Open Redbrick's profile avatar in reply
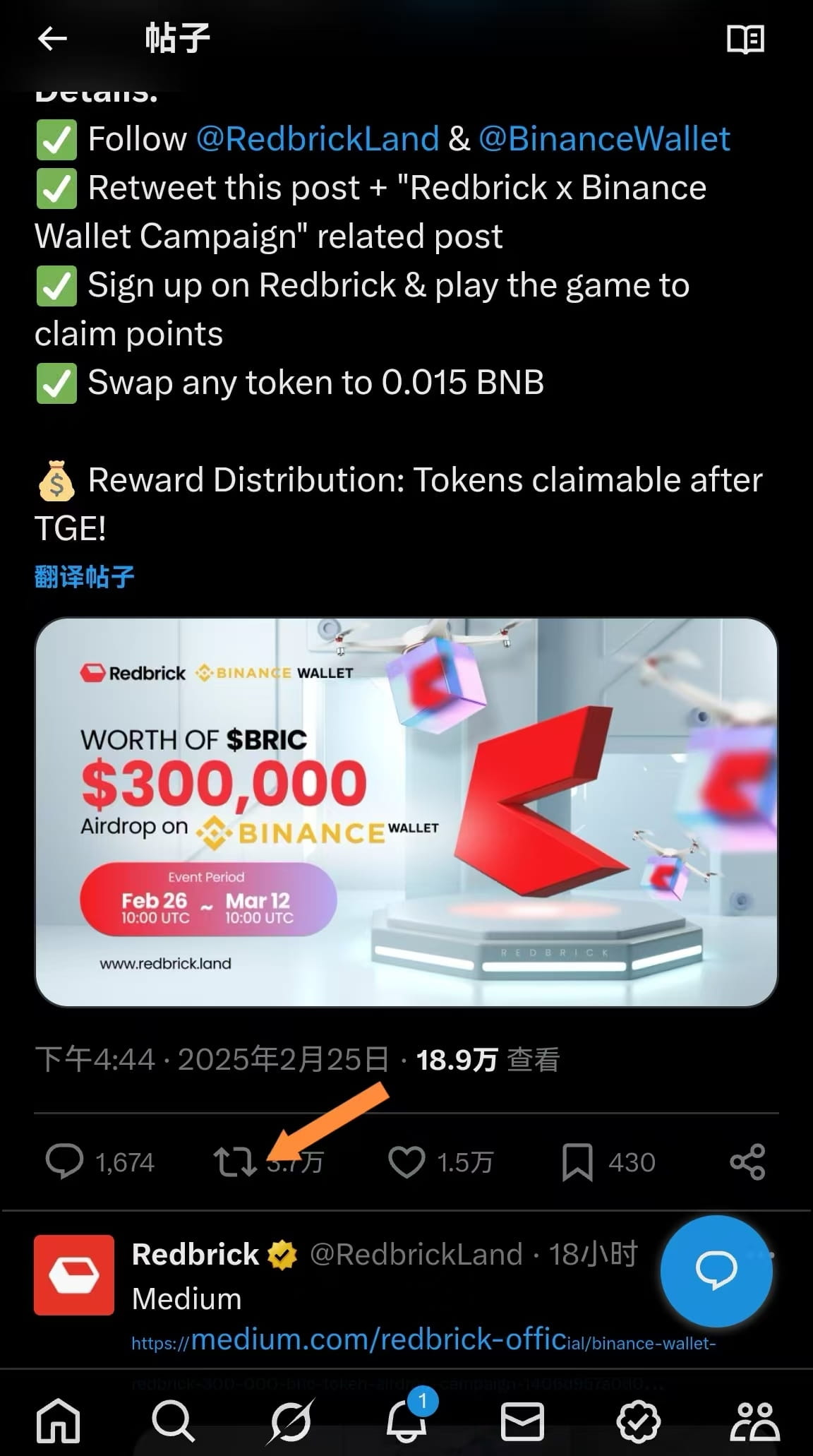Viewport: 813px width, 1456px height. click(74, 1275)
